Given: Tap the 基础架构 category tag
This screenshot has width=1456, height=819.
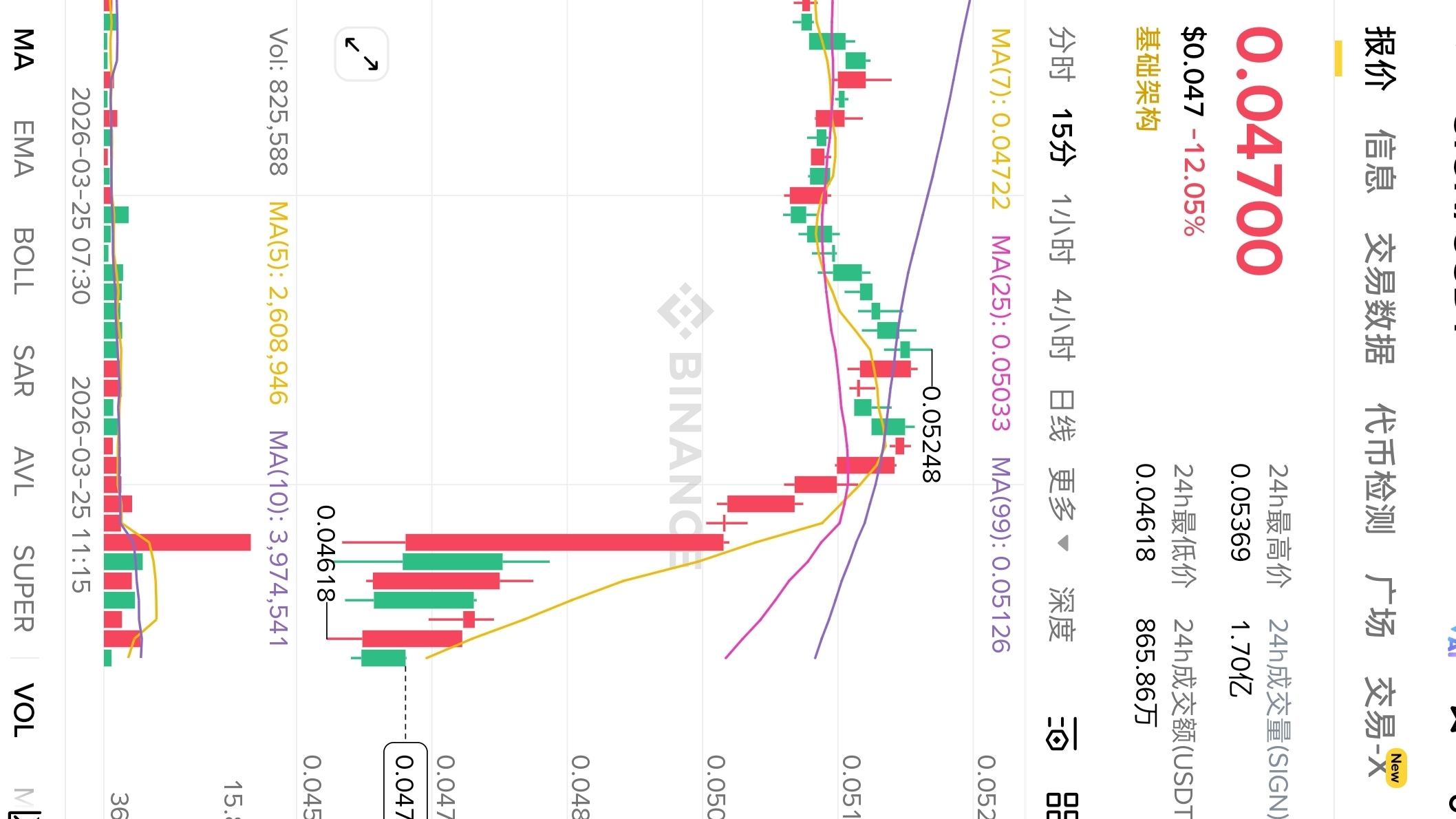Looking at the screenshot, I should click(x=1147, y=78).
